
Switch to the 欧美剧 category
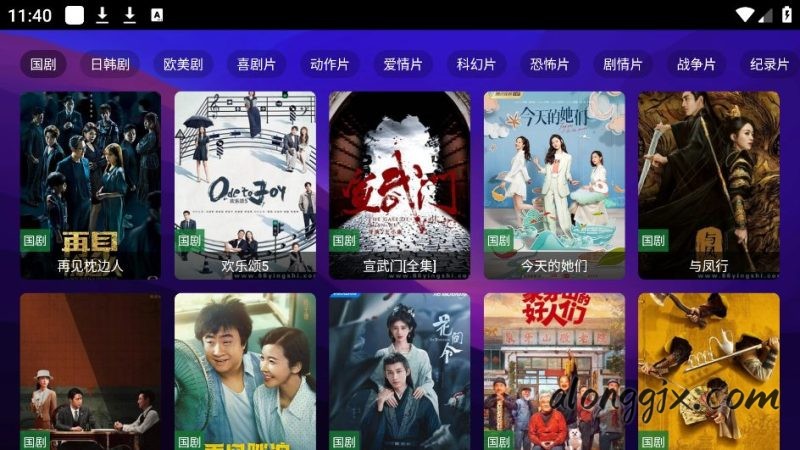click(x=183, y=64)
